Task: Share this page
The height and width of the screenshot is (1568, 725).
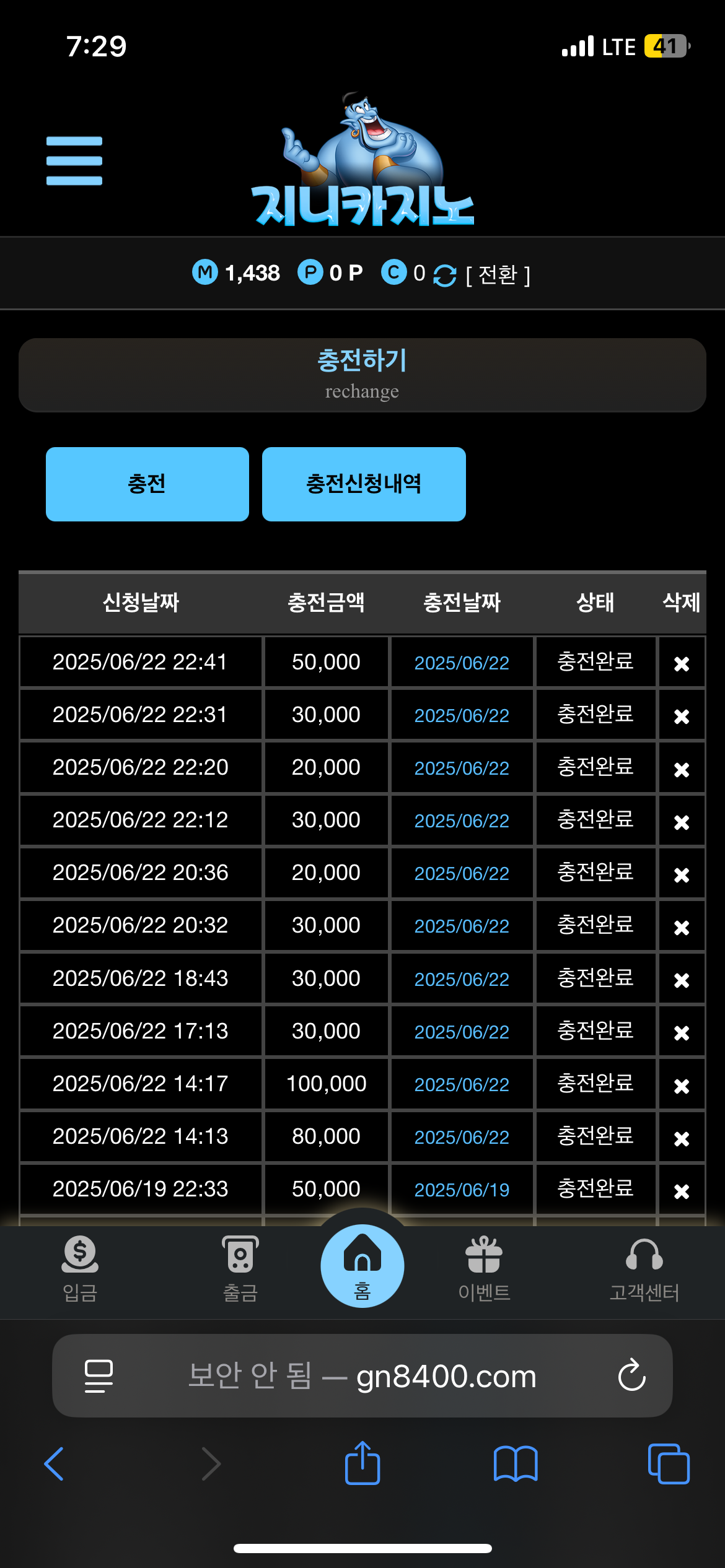Action: [x=362, y=1463]
